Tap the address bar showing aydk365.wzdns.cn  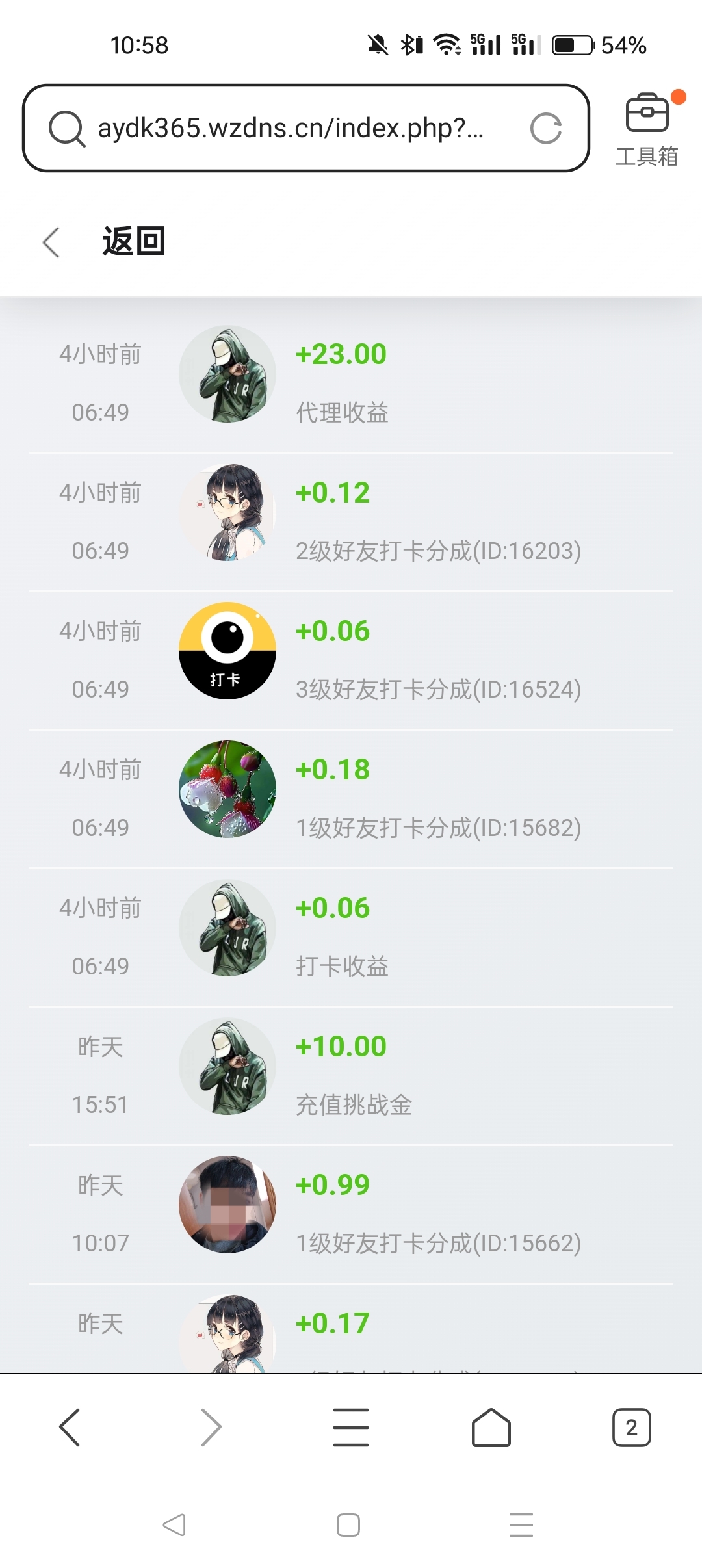point(290,128)
